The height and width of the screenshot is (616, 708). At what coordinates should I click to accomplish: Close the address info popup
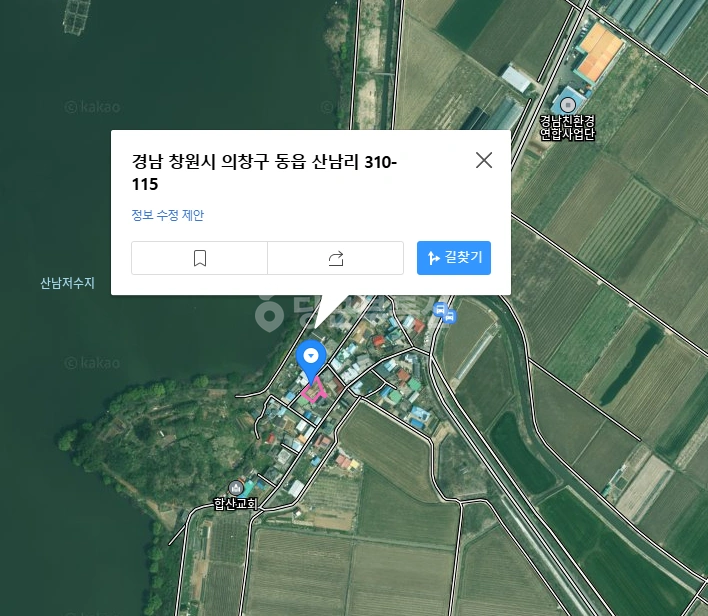click(484, 160)
